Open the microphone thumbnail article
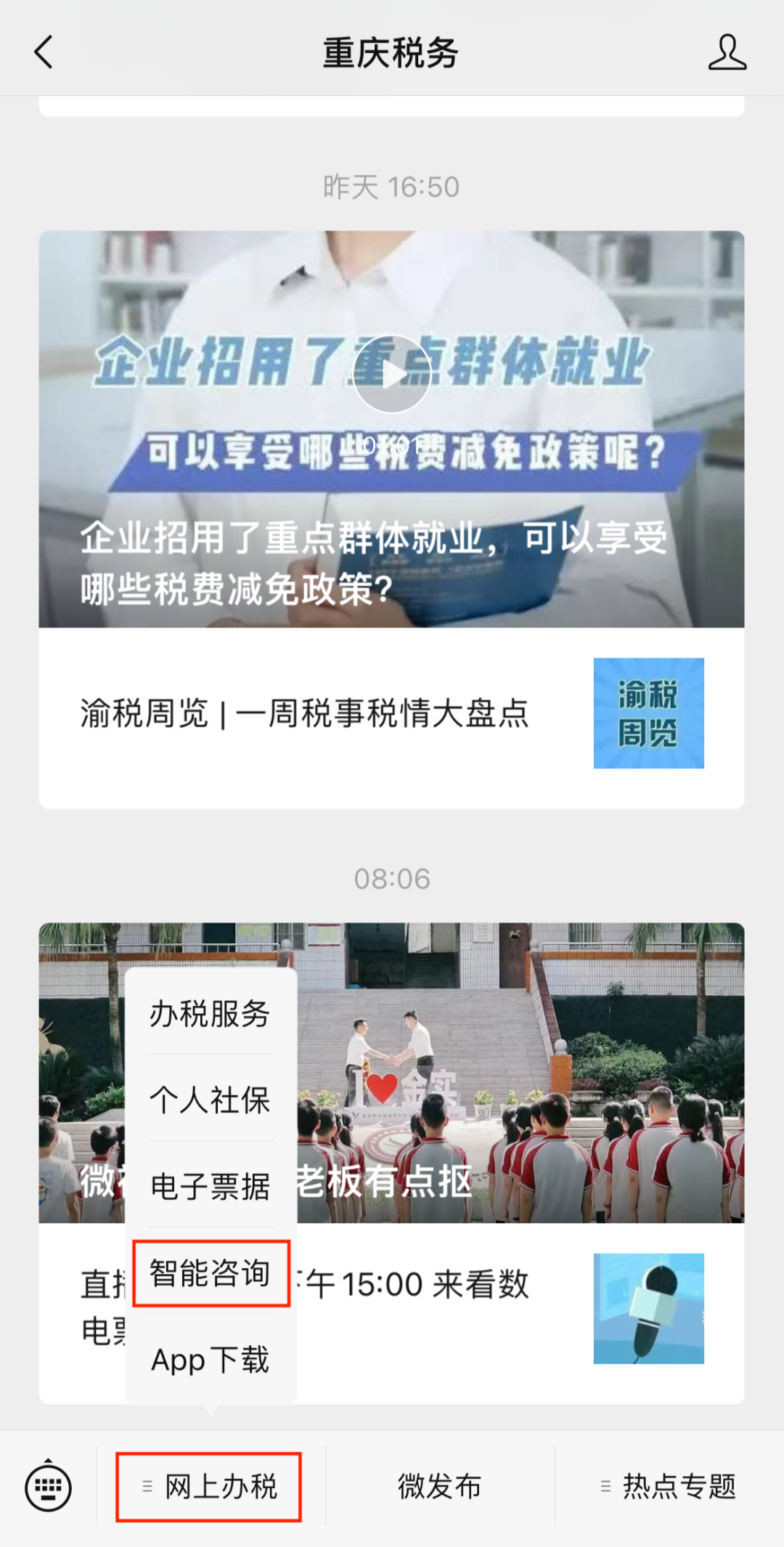Image resolution: width=784 pixels, height=1547 pixels. click(649, 1309)
